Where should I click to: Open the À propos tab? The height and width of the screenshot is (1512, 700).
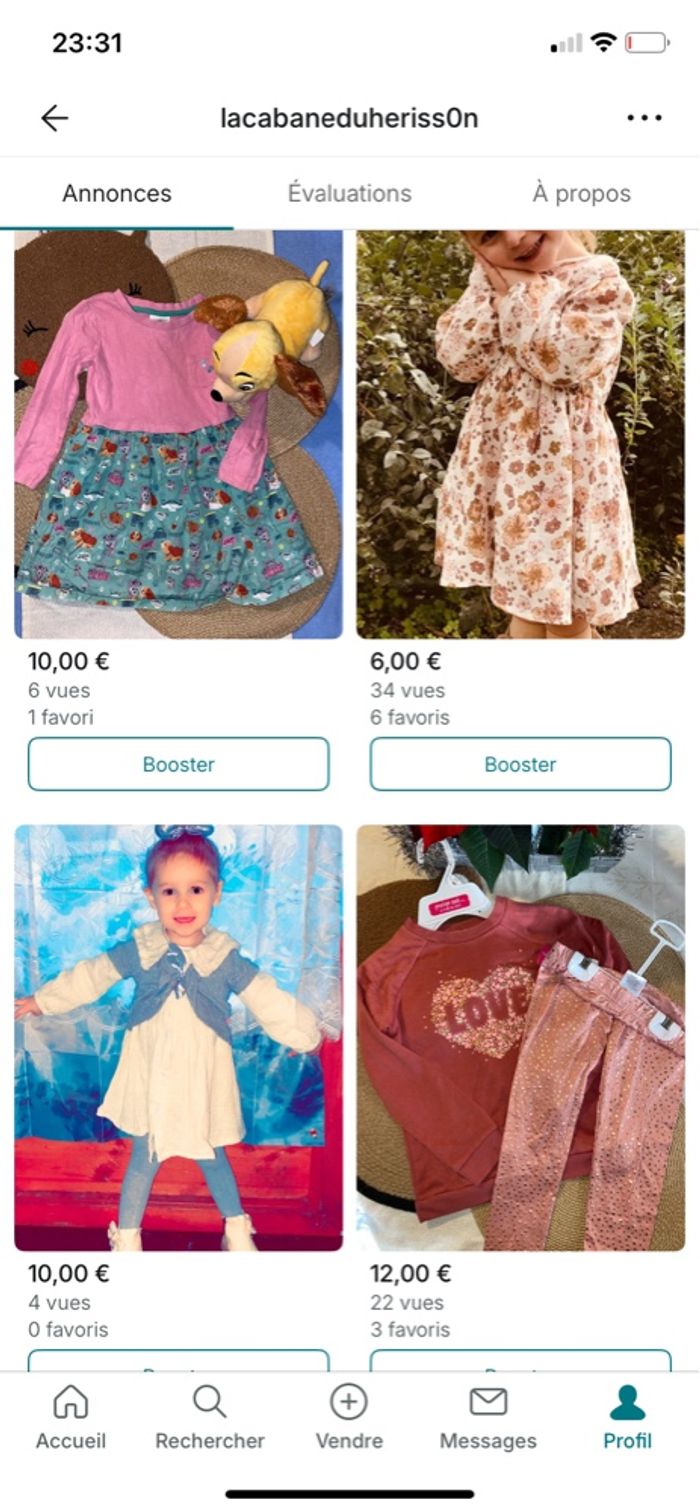pos(581,193)
